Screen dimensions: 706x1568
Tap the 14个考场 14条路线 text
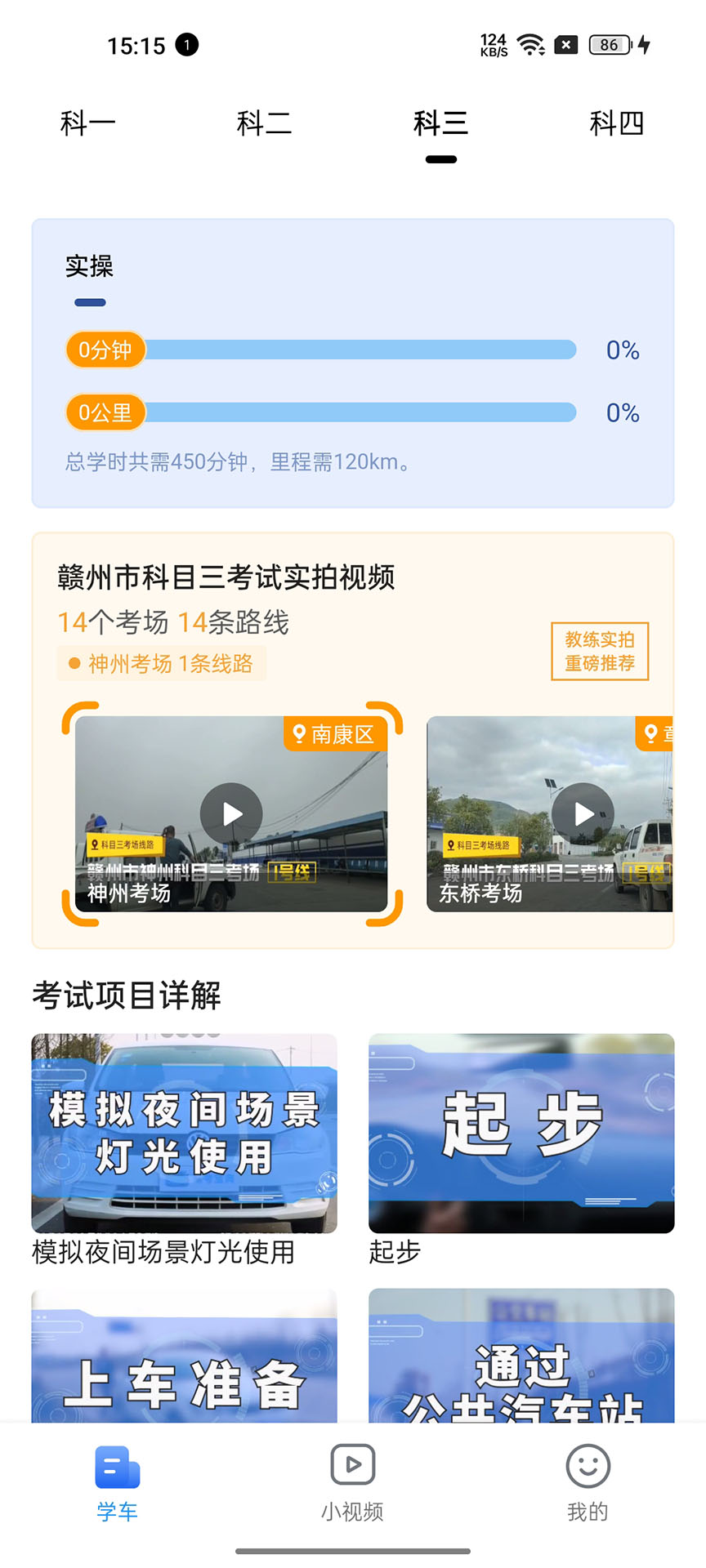coord(173,621)
